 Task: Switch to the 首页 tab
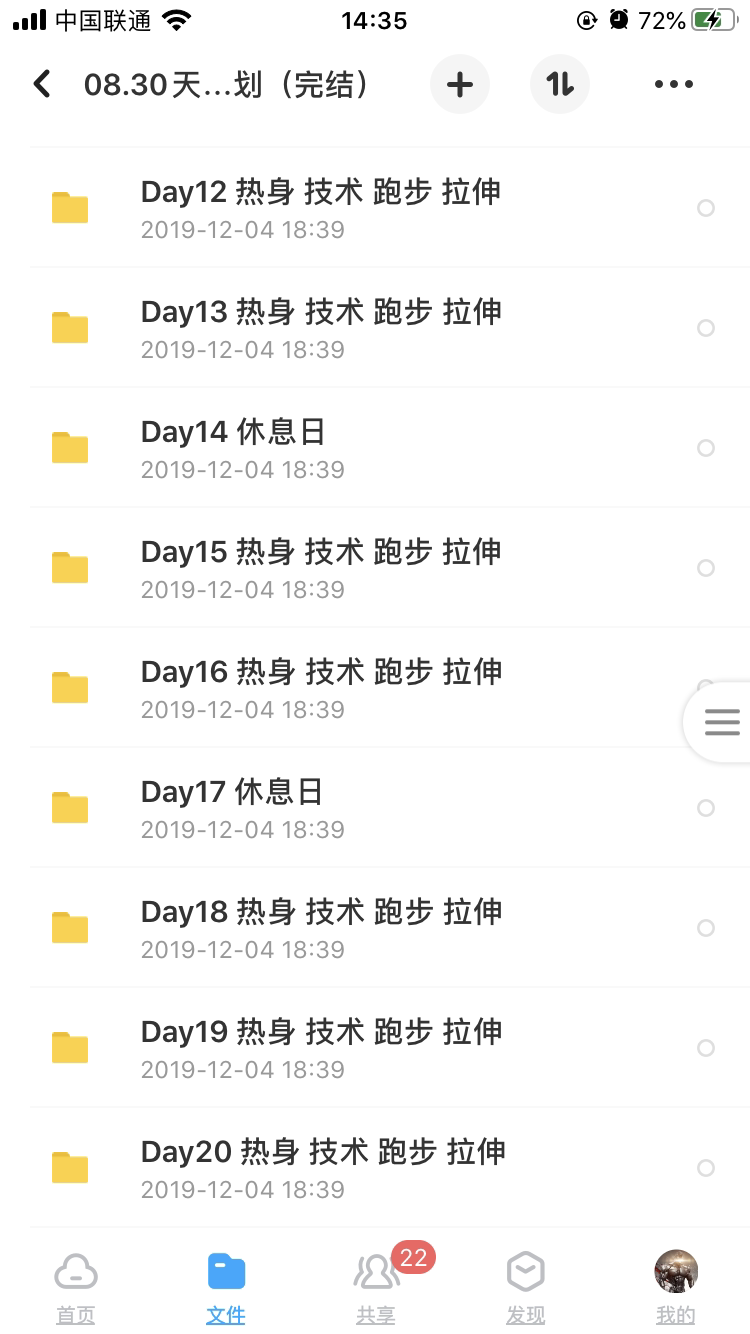pos(76,1286)
